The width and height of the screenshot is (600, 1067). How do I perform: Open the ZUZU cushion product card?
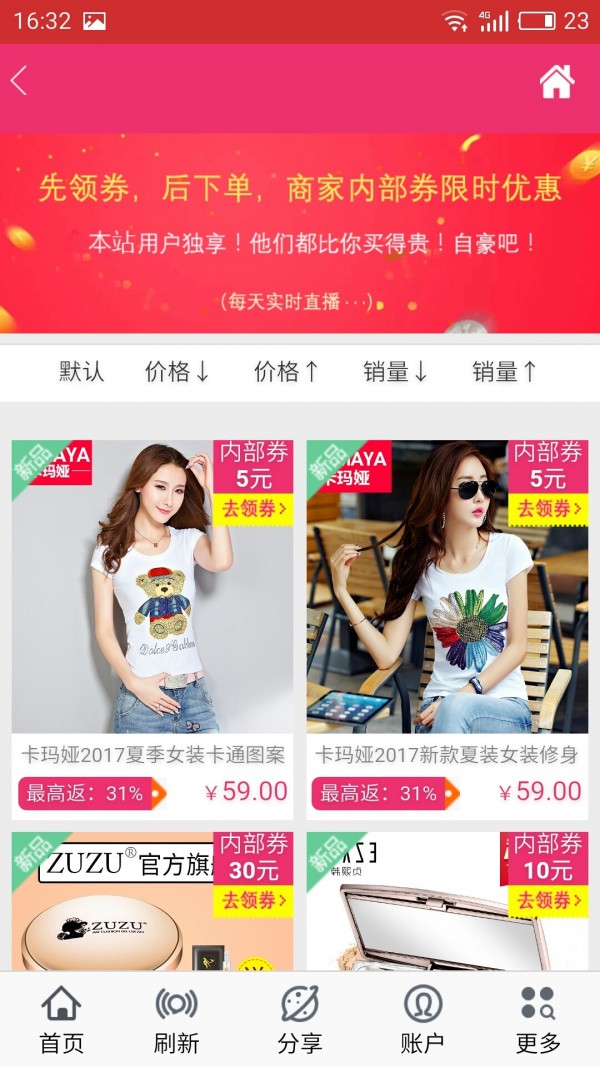152,901
